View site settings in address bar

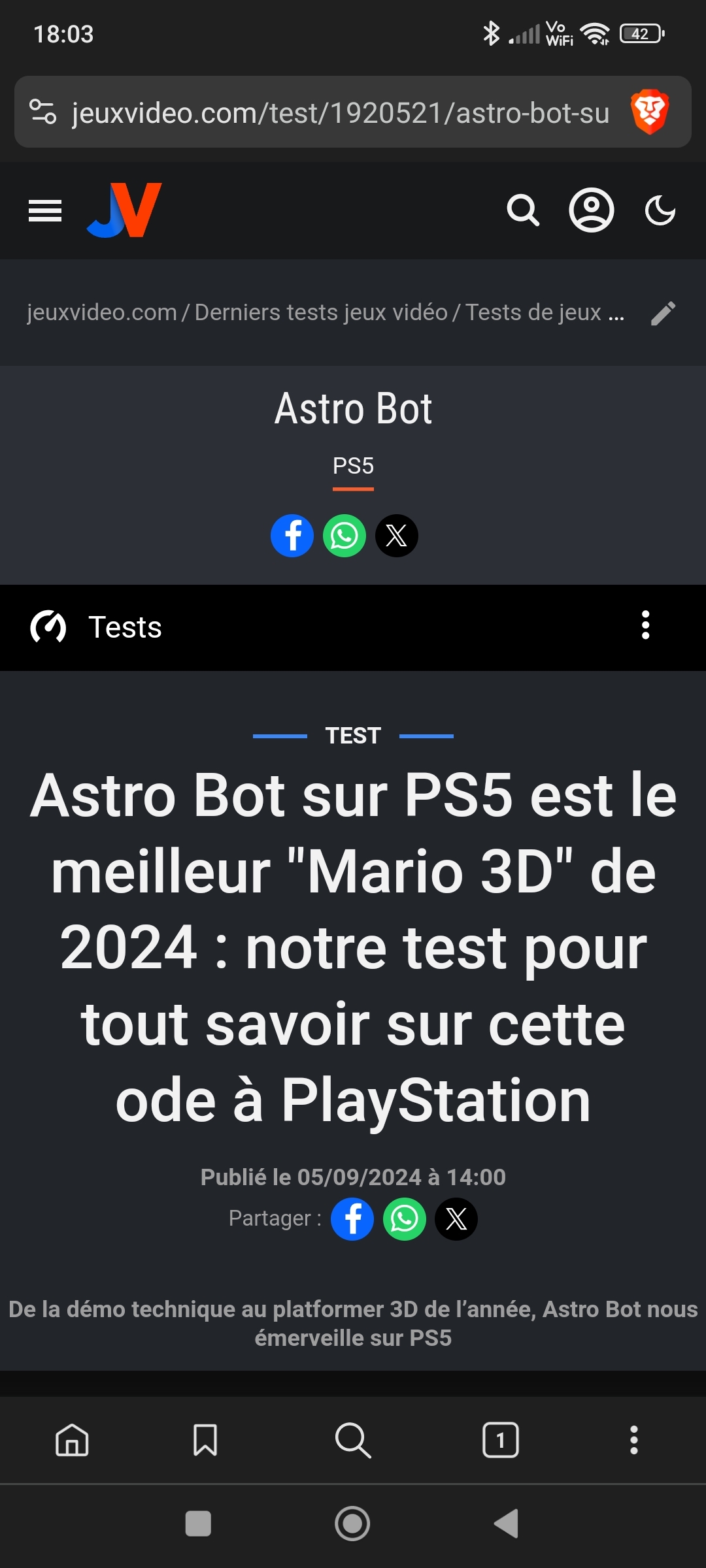click(x=43, y=112)
